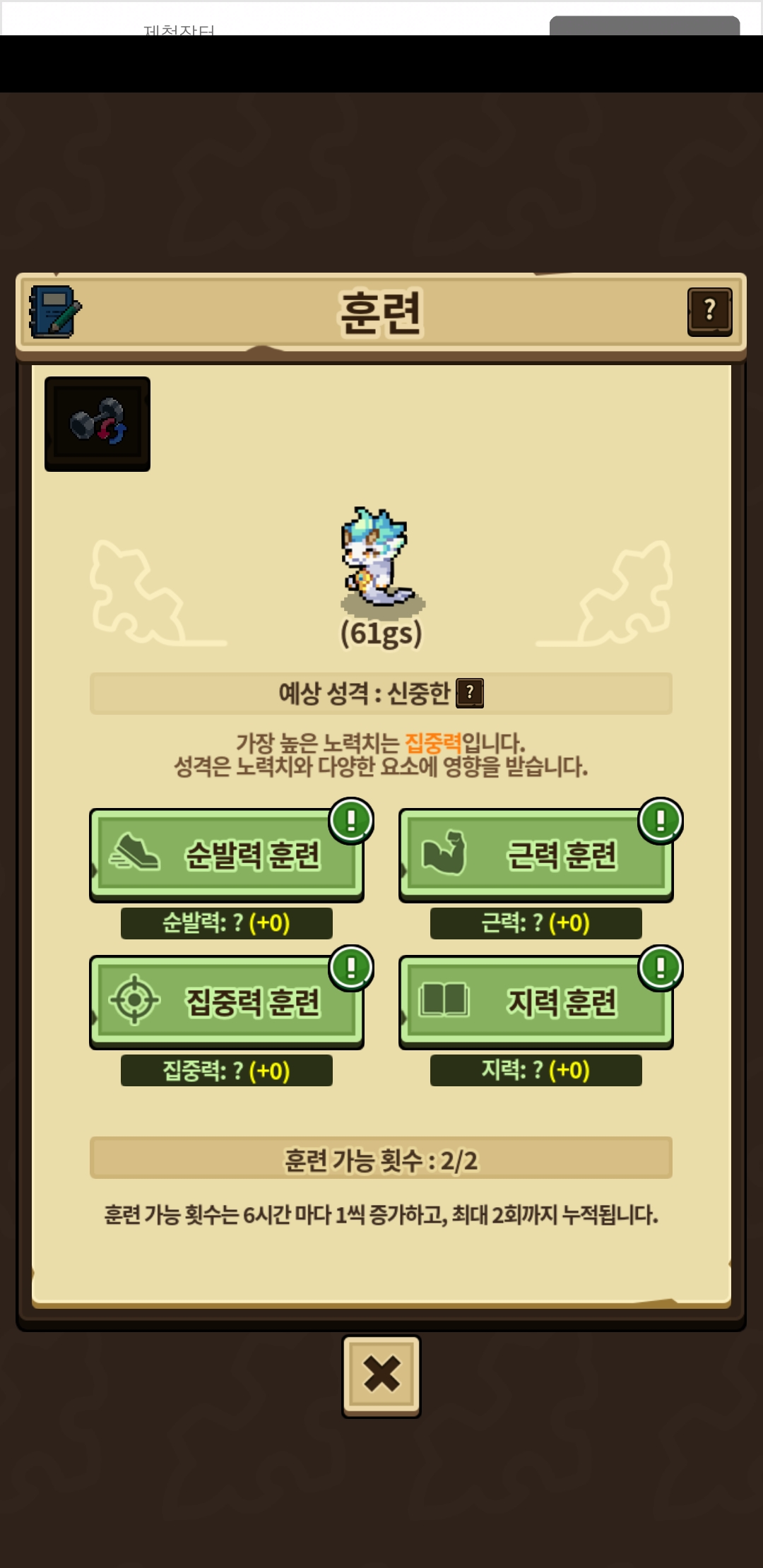Tap the dumbbell reset training icon
Screen dimensions: 763x1568
pyautogui.click(x=97, y=424)
